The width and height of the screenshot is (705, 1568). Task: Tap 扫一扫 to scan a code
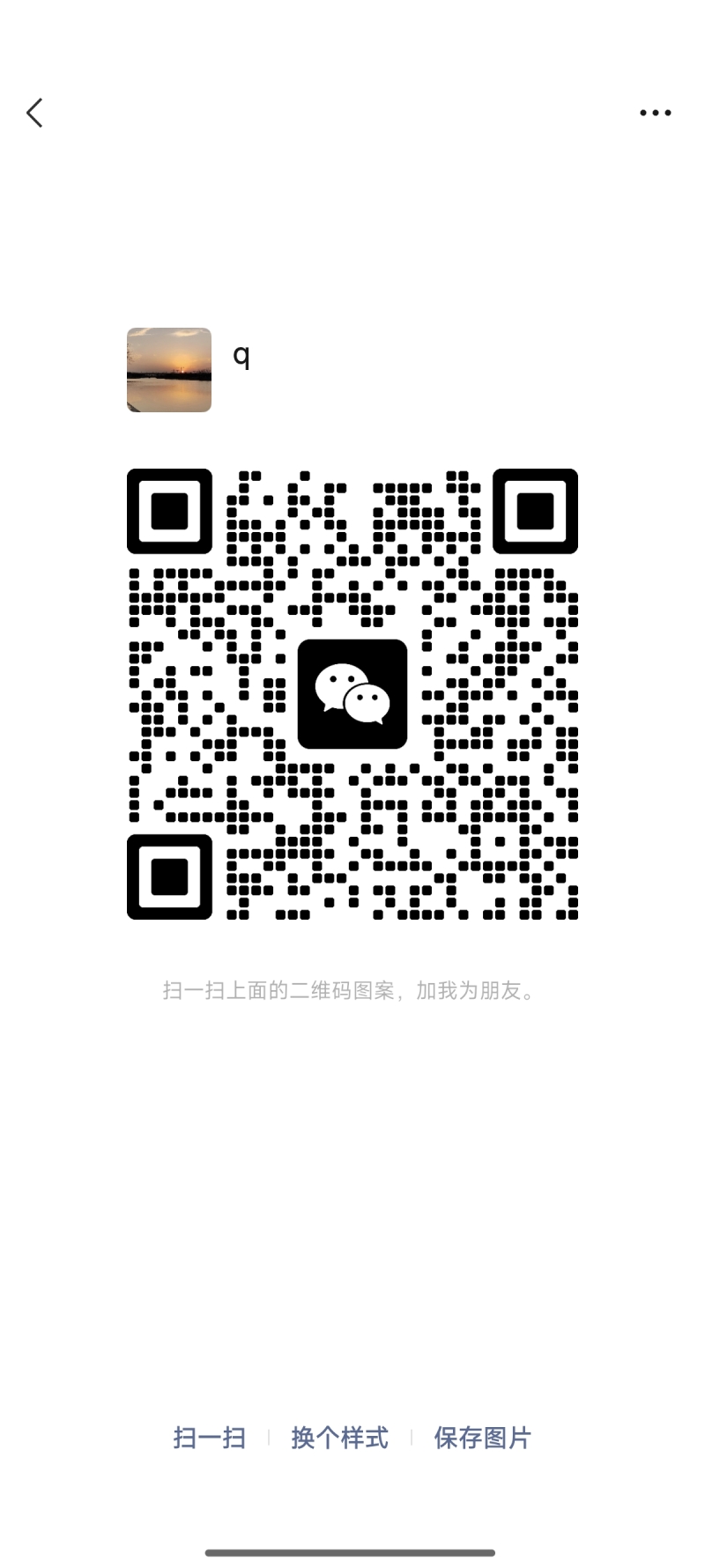pos(209,1438)
